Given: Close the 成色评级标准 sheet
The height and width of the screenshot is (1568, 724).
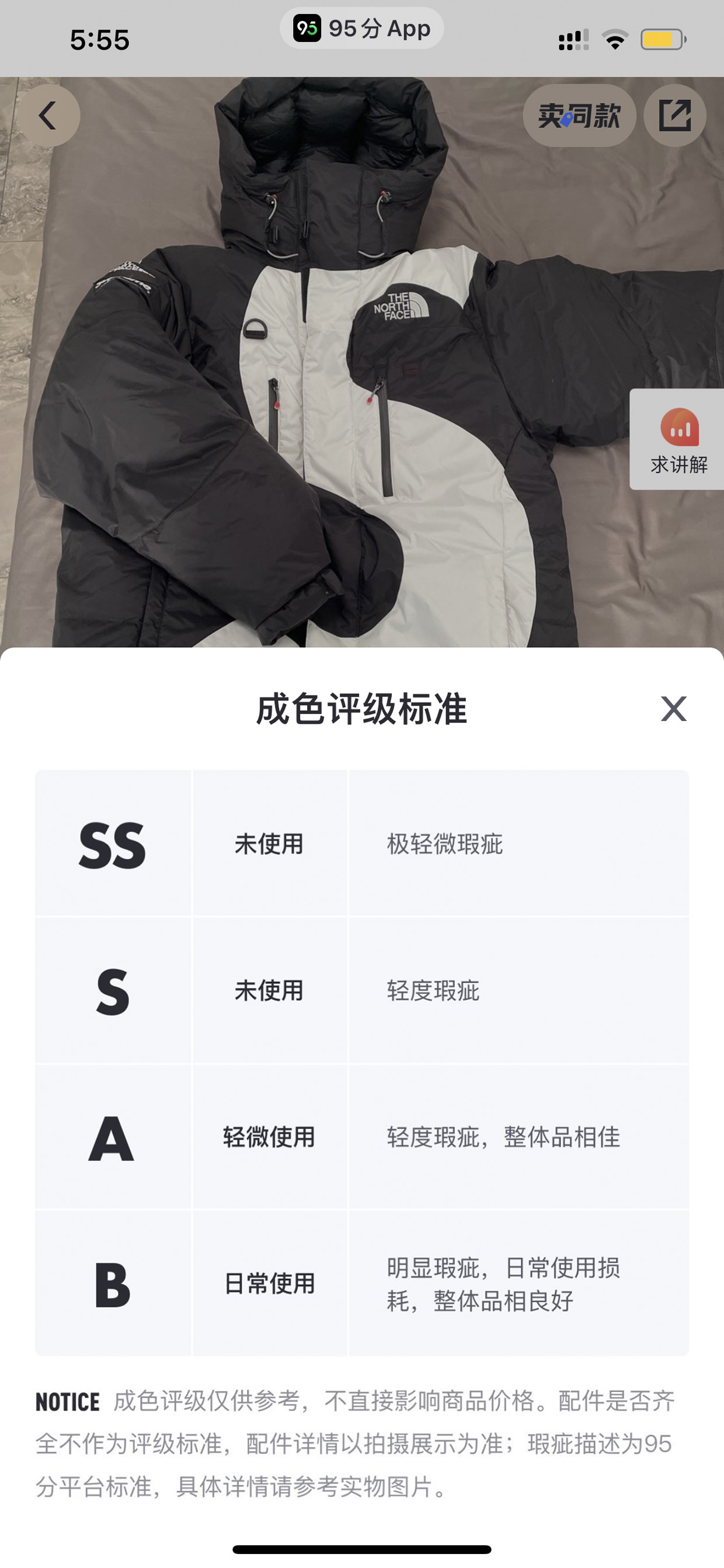Looking at the screenshot, I should [x=674, y=709].
